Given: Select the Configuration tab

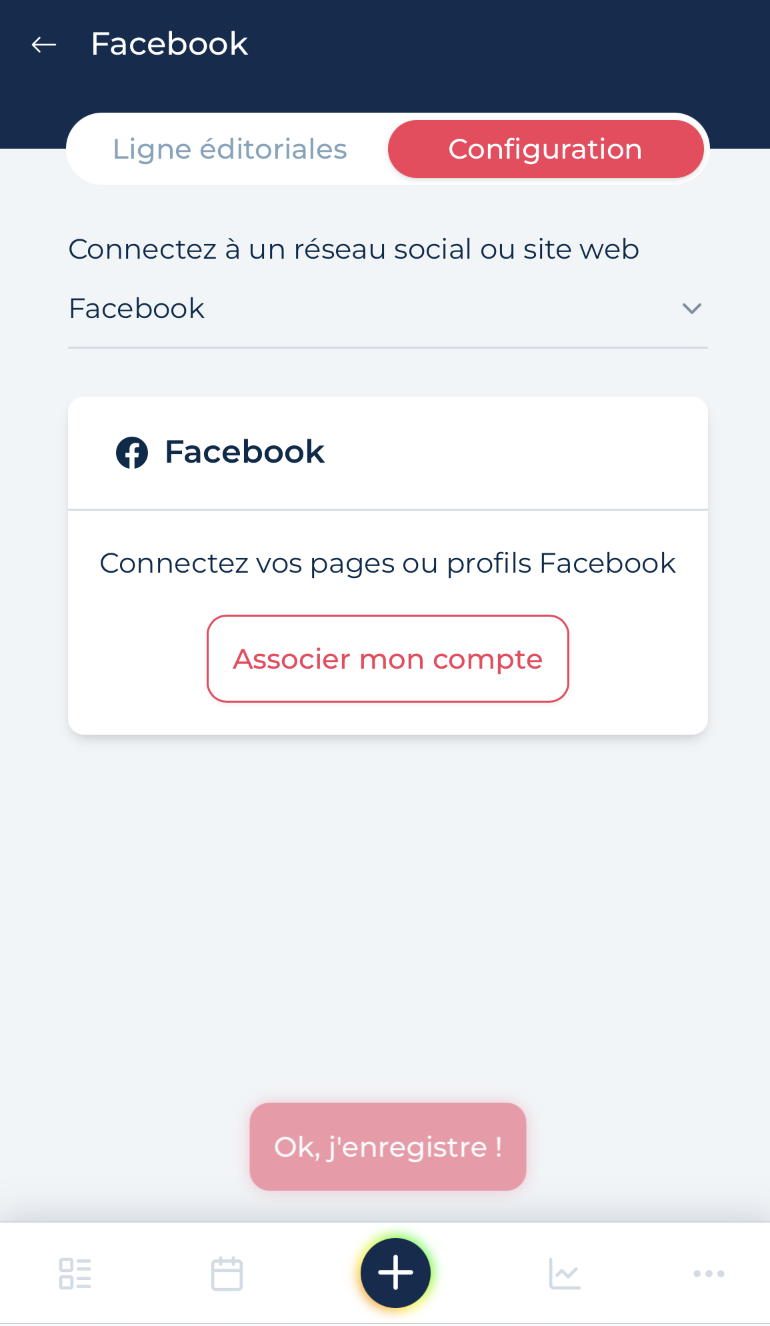Looking at the screenshot, I should pos(545,149).
